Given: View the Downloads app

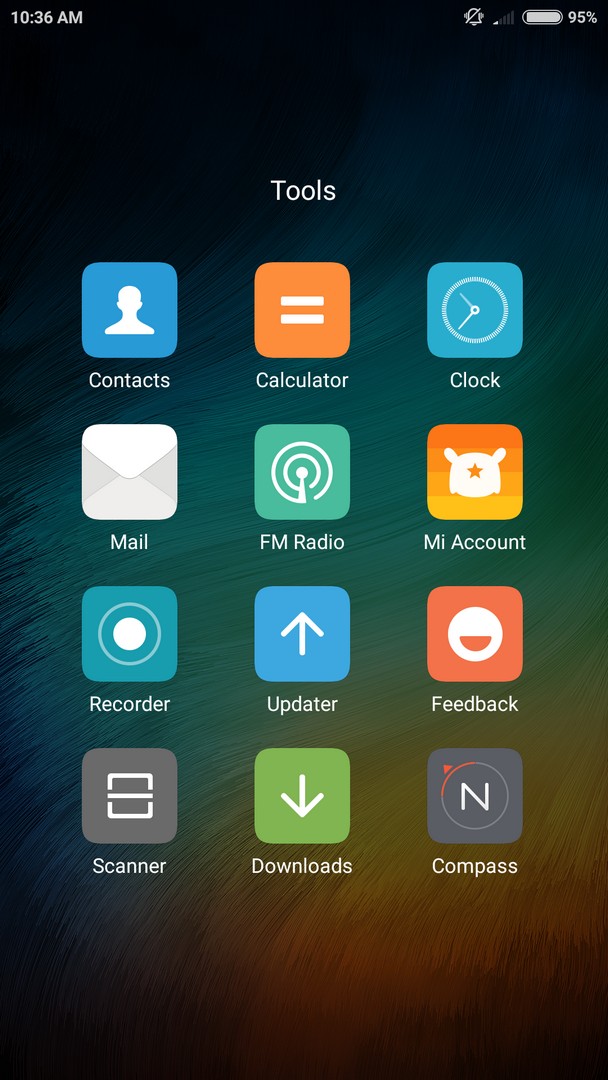Looking at the screenshot, I should pos(302,796).
